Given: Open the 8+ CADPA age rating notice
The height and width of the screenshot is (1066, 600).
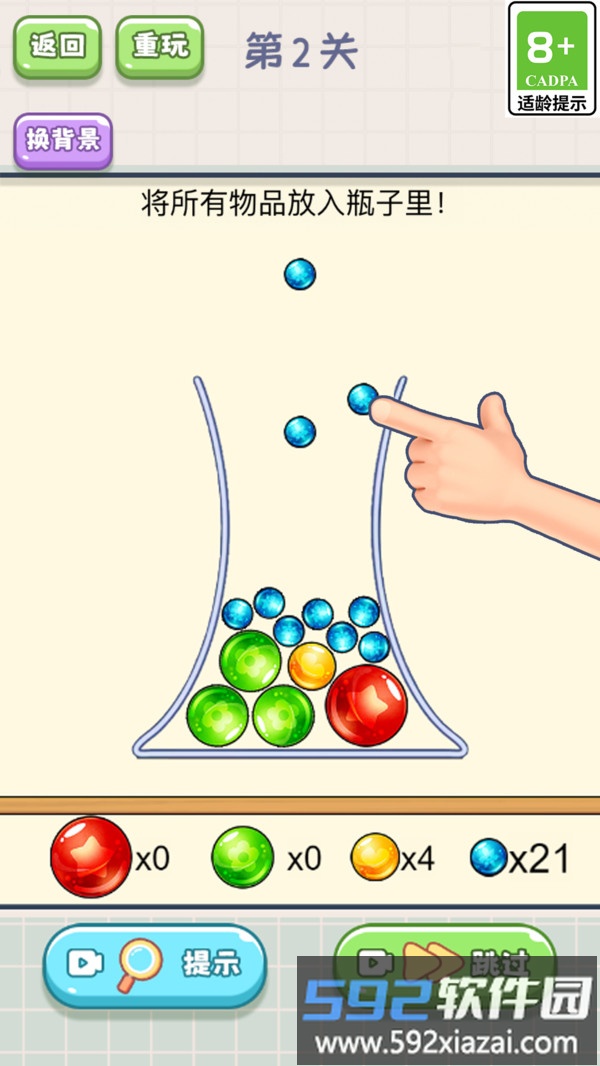Looking at the screenshot, I should point(552,58).
